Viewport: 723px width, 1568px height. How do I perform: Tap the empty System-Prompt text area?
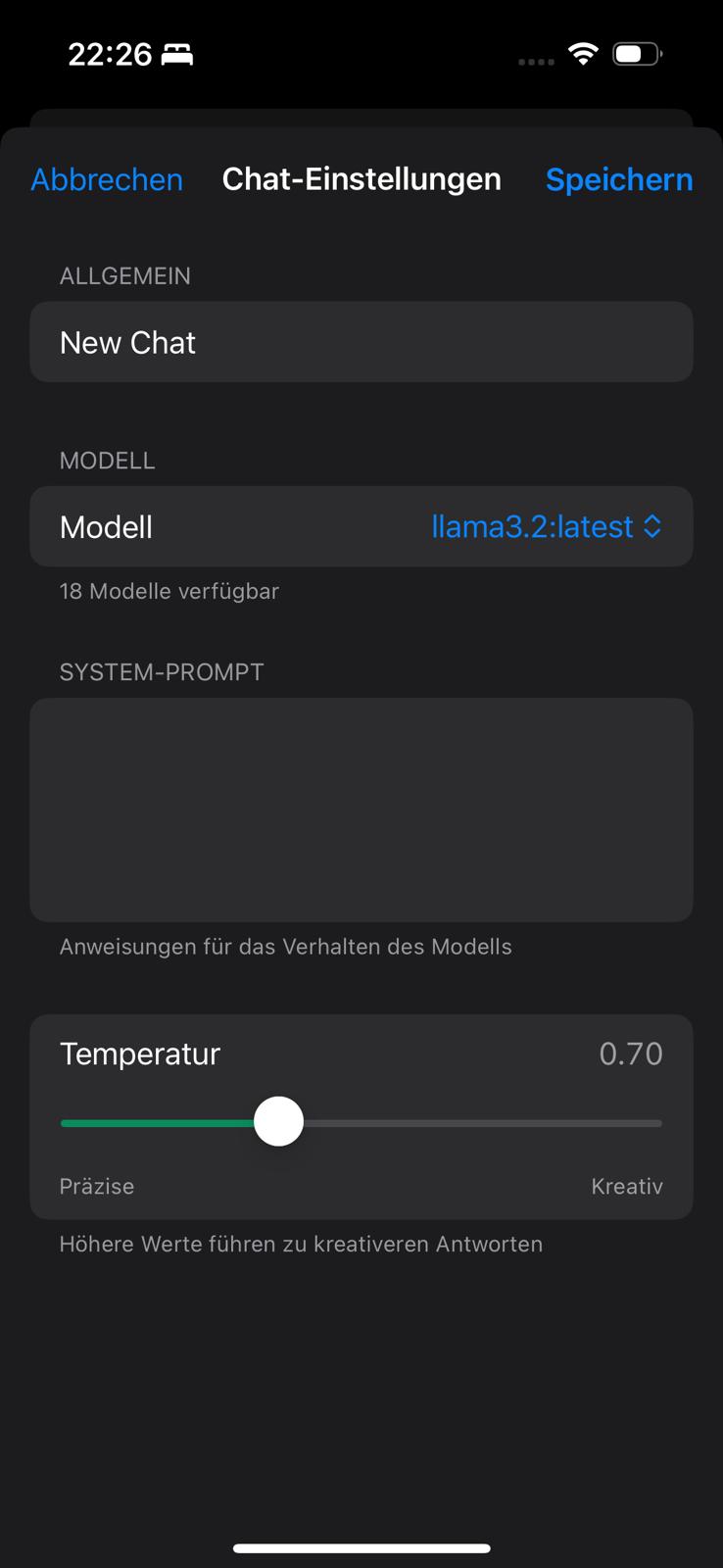click(361, 809)
